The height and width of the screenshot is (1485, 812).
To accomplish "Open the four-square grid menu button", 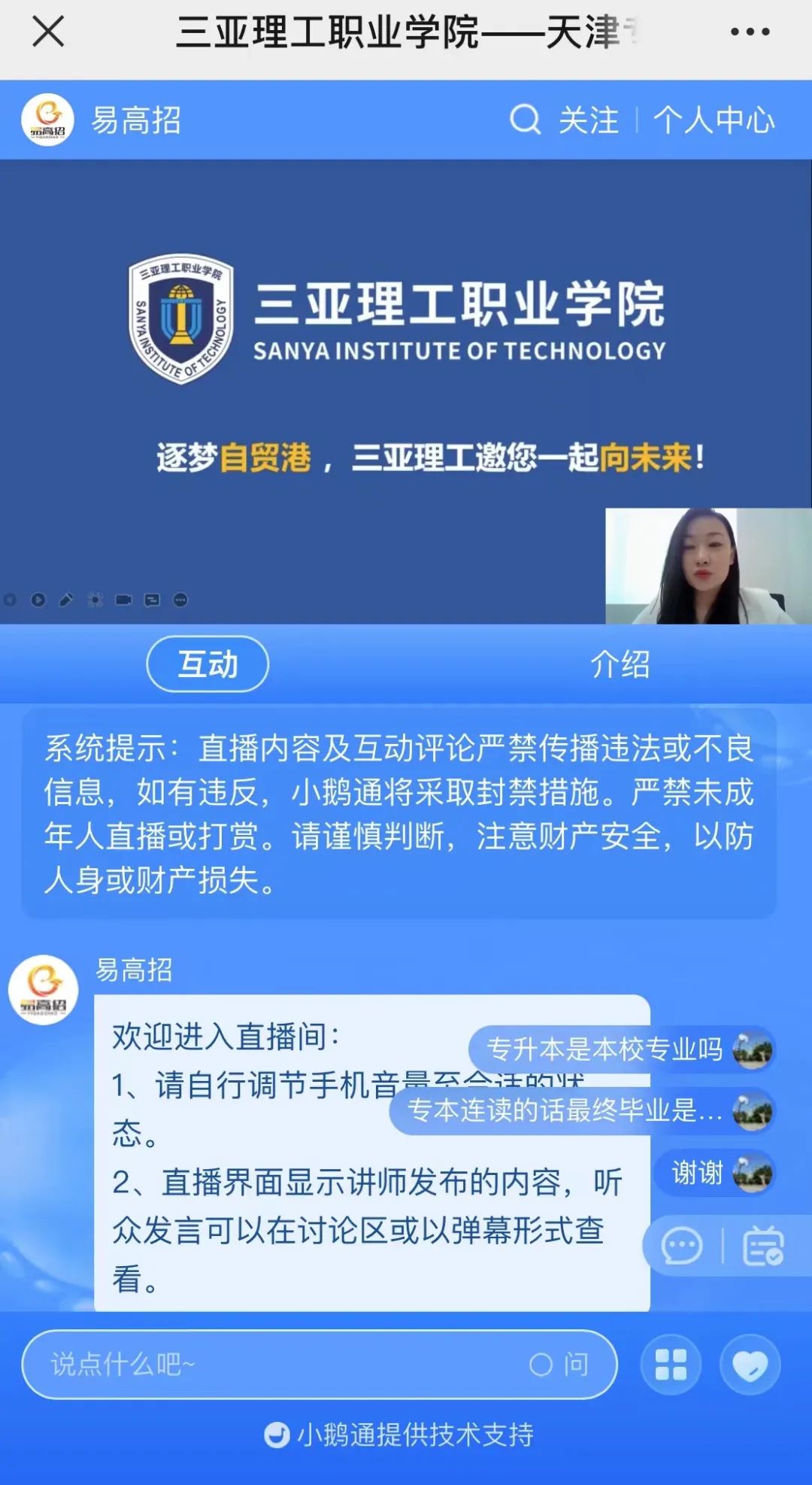I will click(671, 1365).
